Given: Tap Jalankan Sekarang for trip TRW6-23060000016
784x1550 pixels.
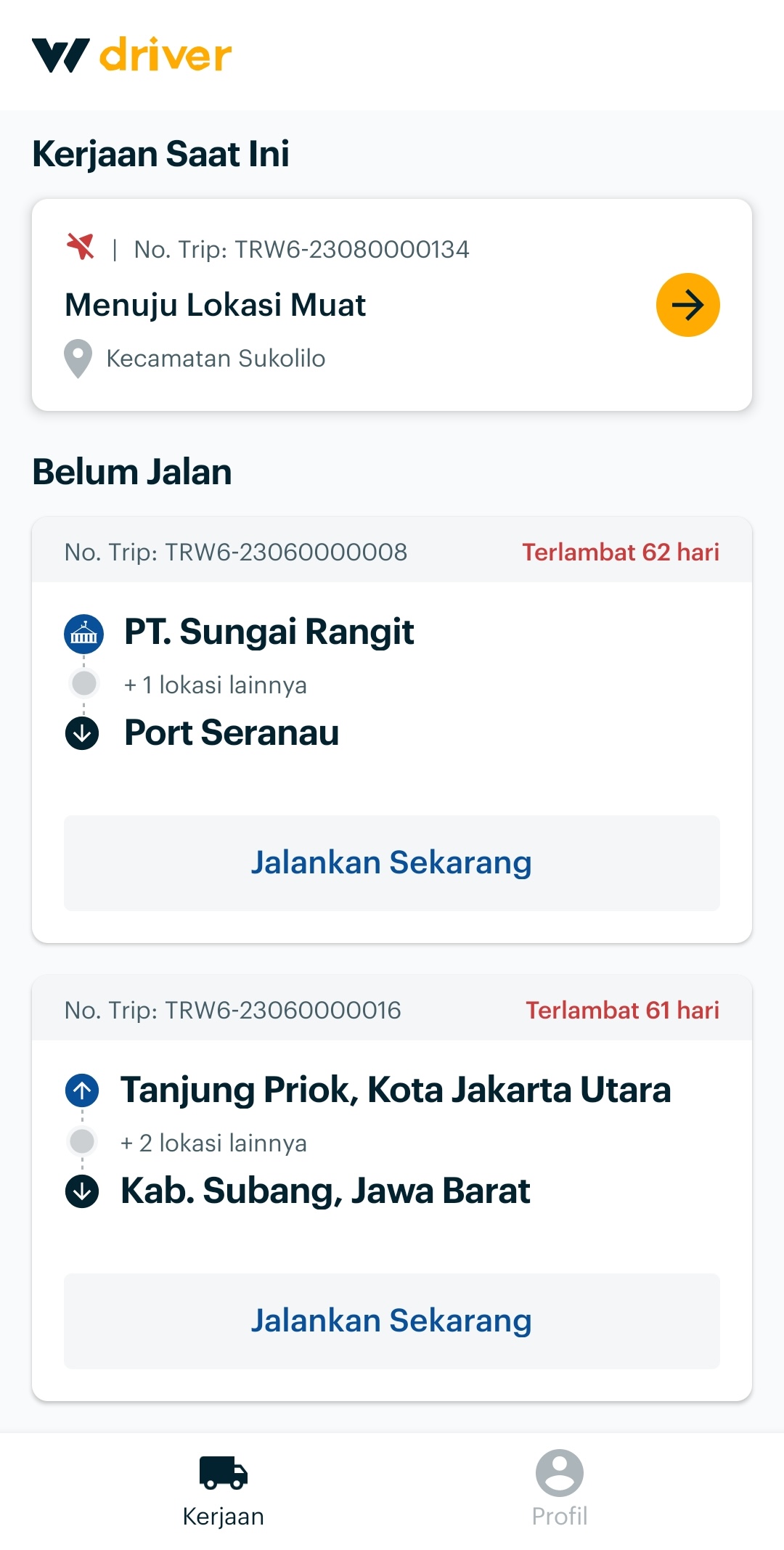Looking at the screenshot, I should [392, 1321].
